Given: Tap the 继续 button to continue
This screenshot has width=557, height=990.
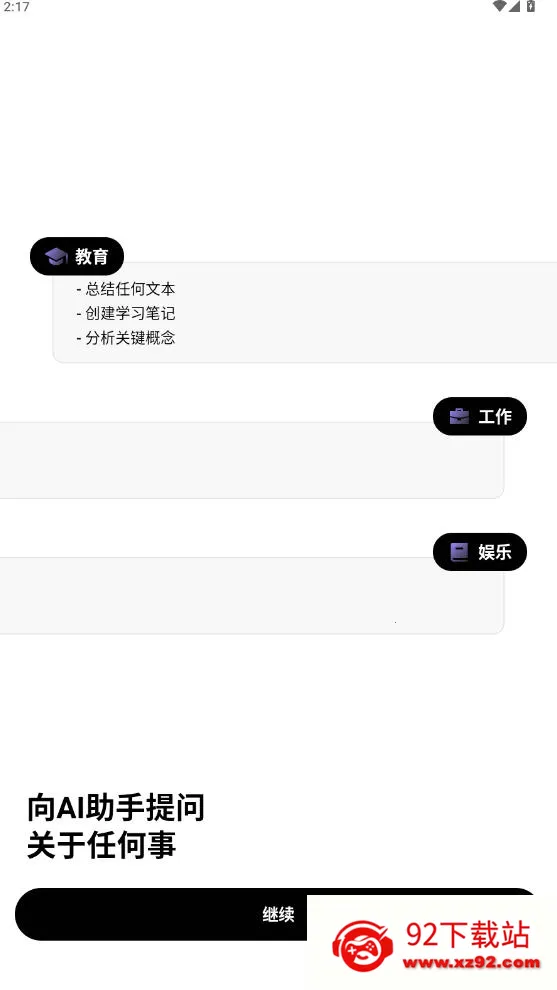Looking at the screenshot, I should (x=278, y=914).
